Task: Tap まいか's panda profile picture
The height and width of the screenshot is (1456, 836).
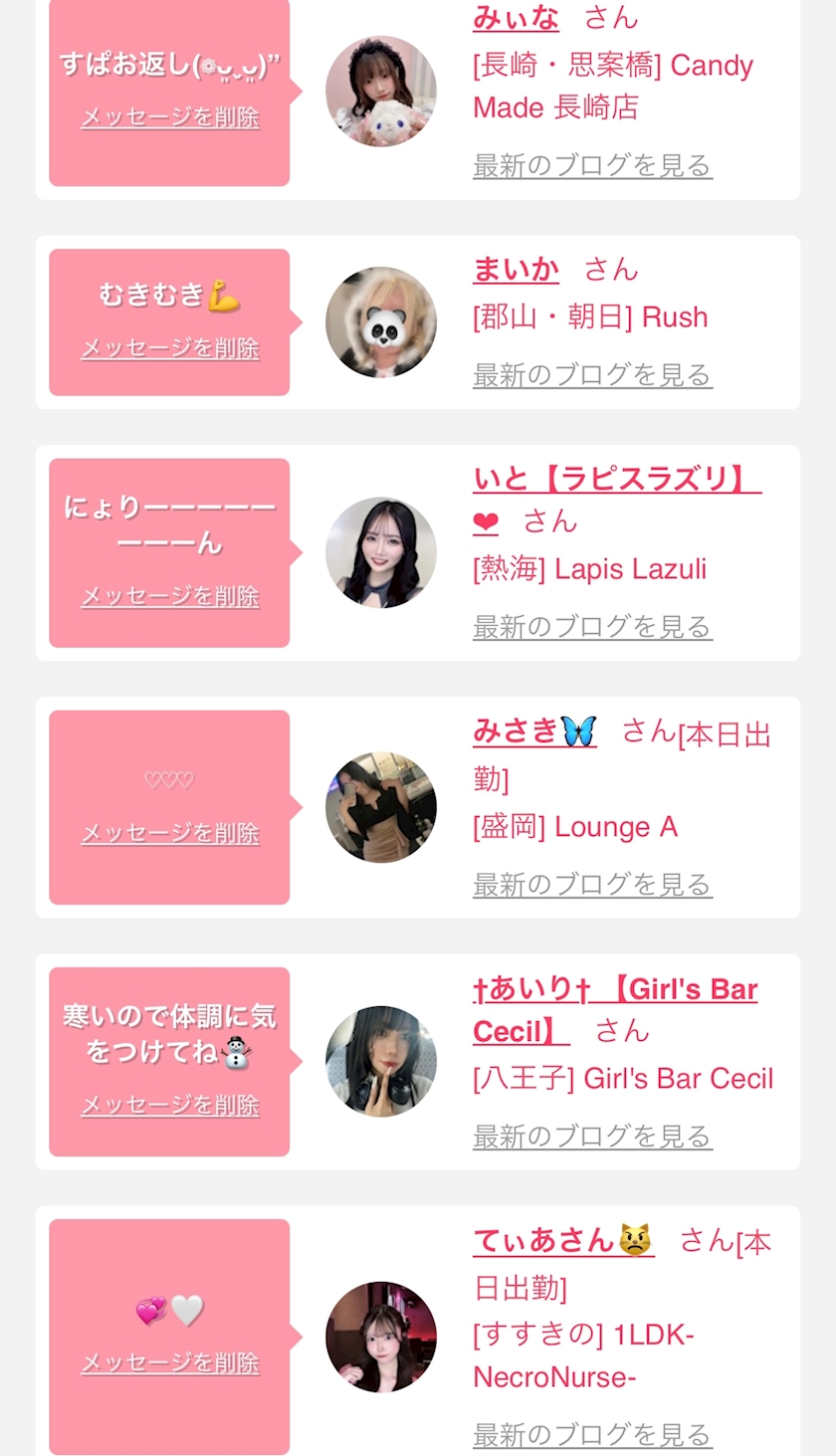Action: click(x=381, y=322)
